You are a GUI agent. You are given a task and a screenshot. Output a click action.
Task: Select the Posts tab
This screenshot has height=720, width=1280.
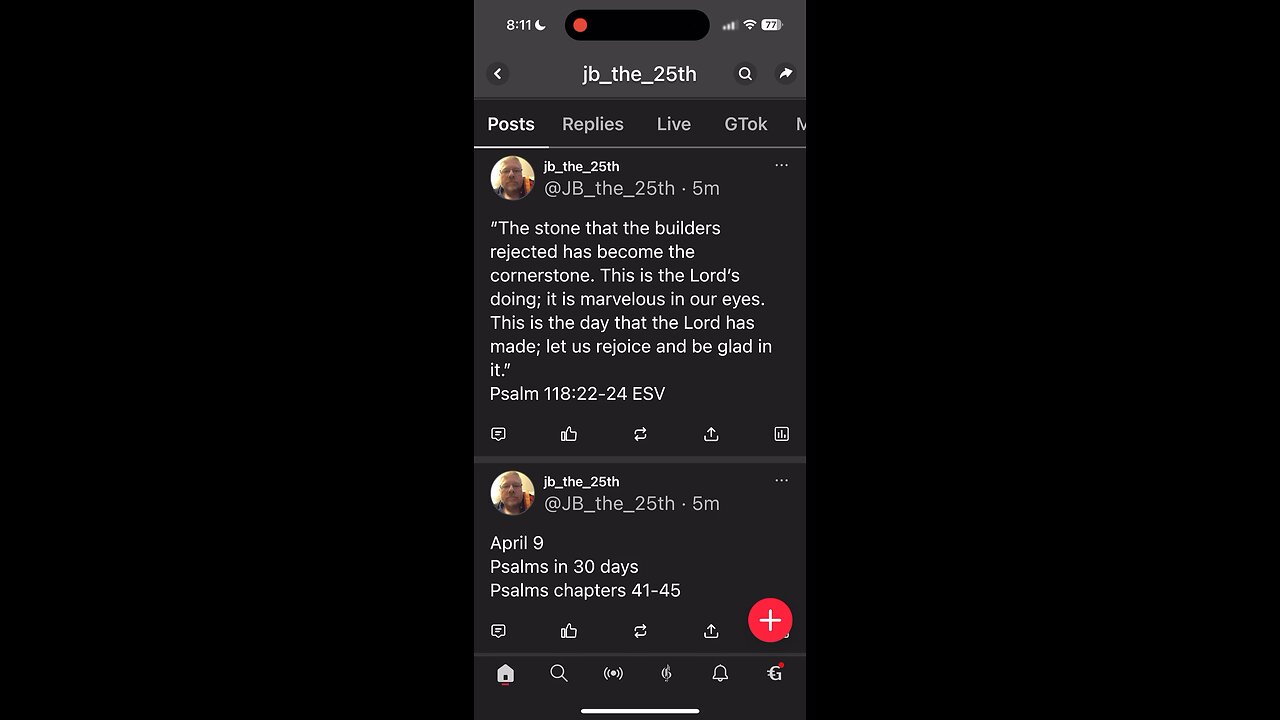(511, 124)
